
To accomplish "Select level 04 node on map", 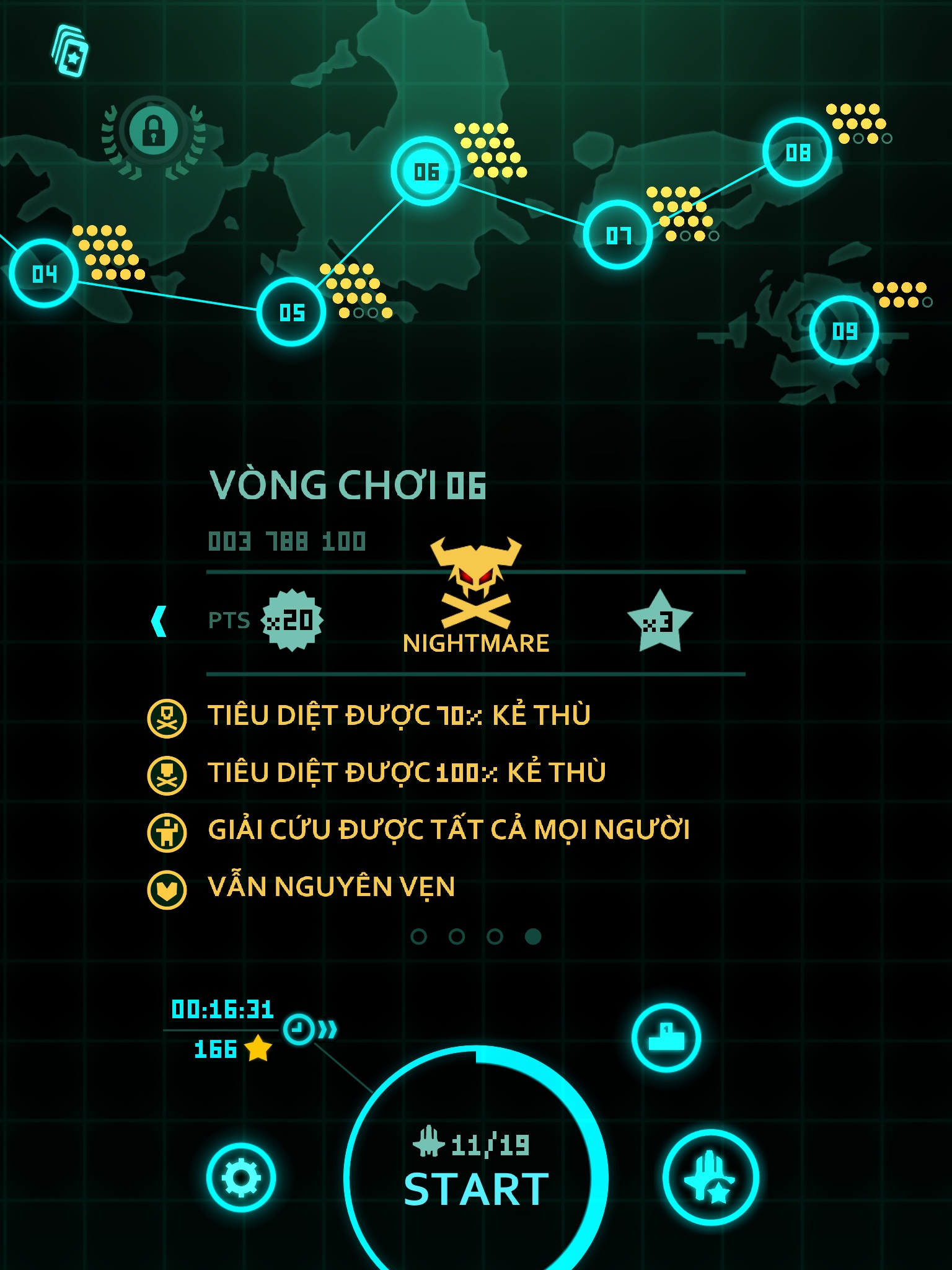I will coord(44,273).
